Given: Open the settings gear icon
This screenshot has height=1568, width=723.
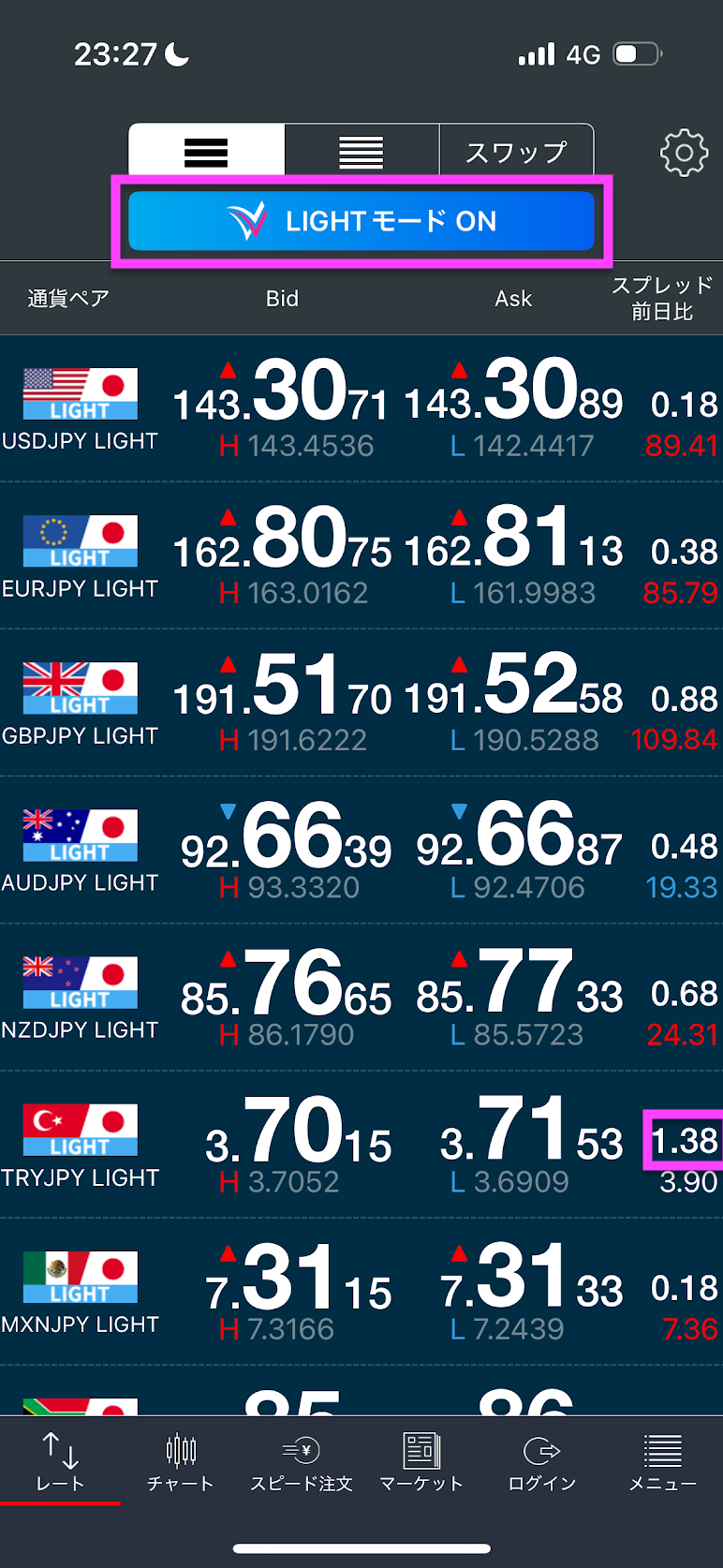Looking at the screenshot, I should coord(684,152).
